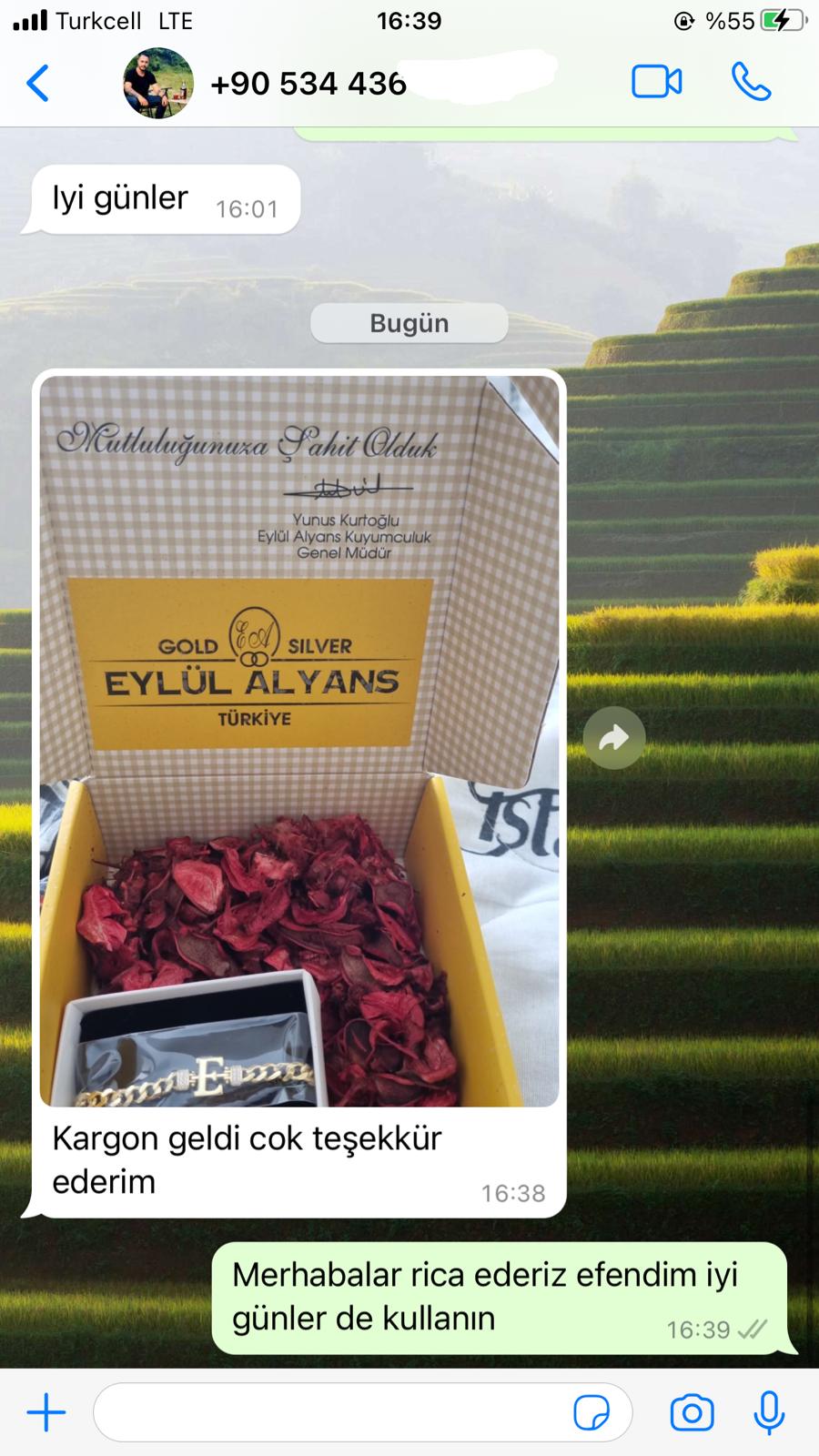Open the sticker picker
The width and height of the screenshot is (819, 1456).
tap(591, 1413)
